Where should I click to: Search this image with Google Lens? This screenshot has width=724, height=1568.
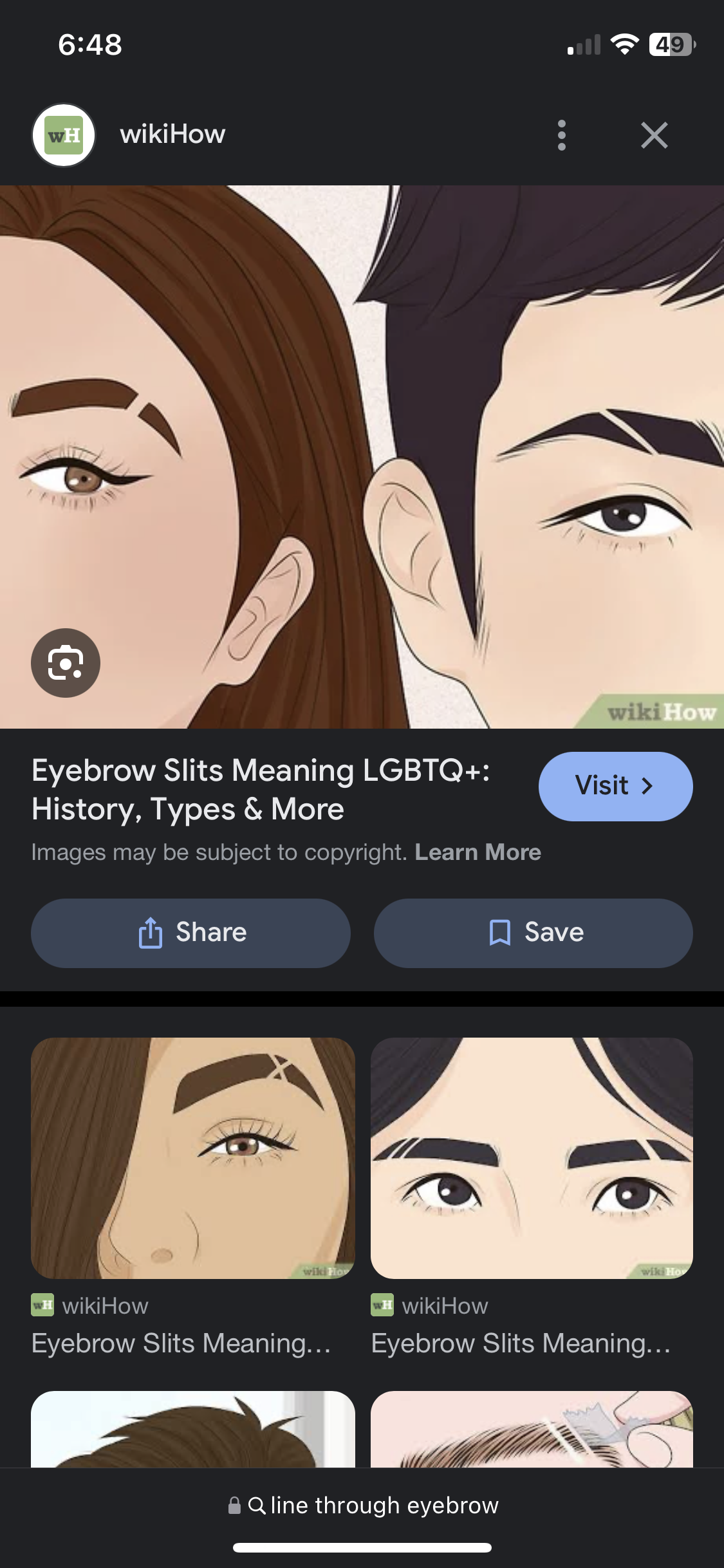coord(66,663)
